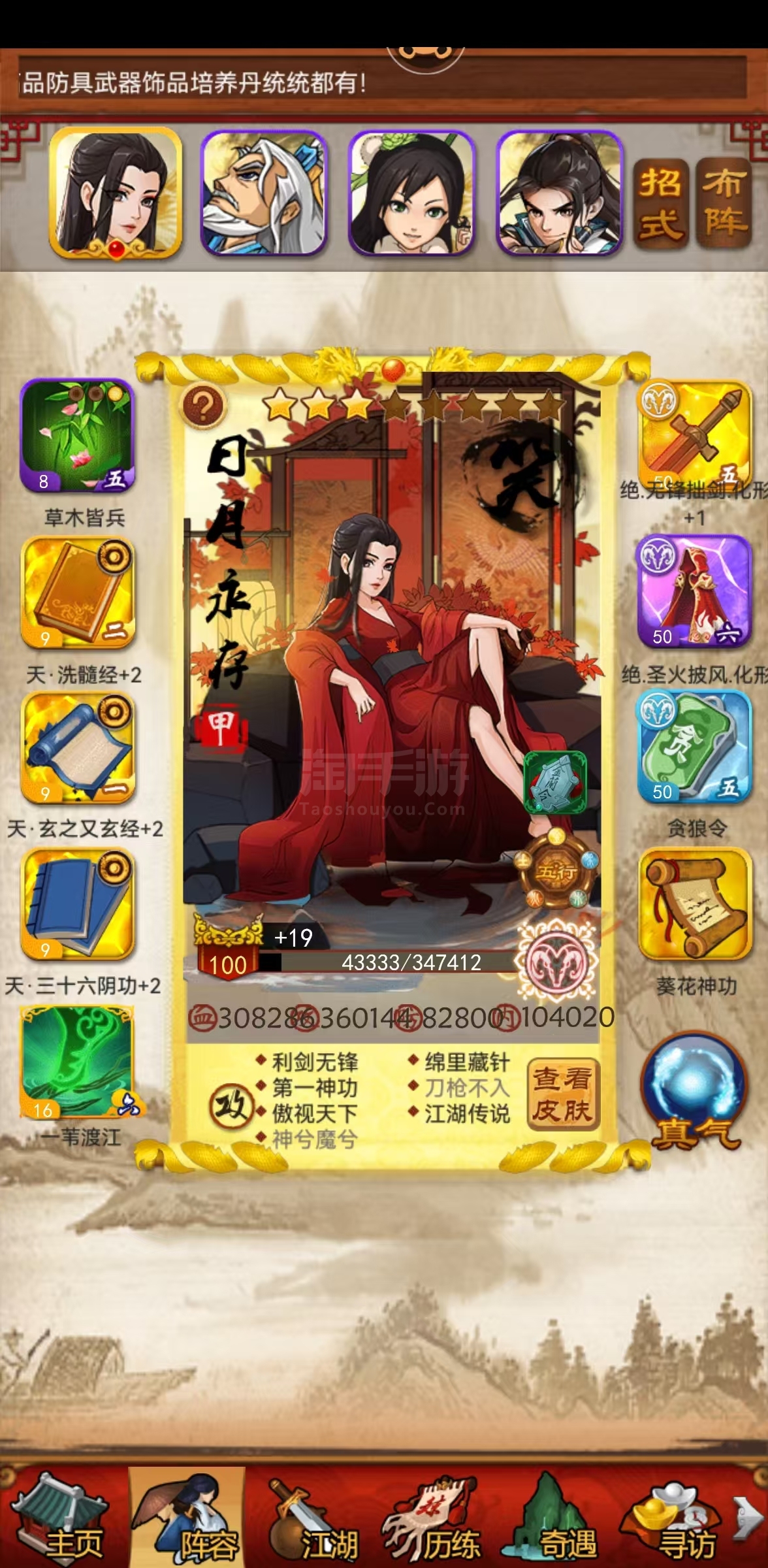Switch to the 江湖 tab
Viewport: 768px width, 1568px height.
tap(315, 1518)
